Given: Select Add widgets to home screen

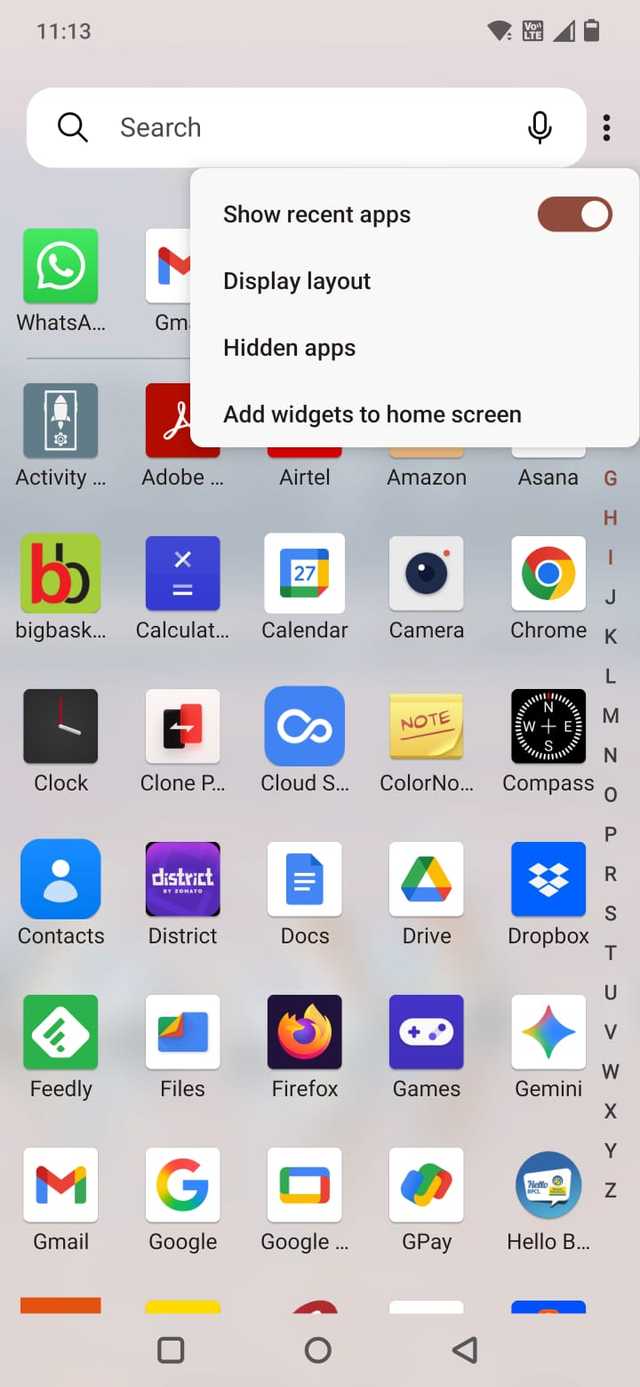Looking at the screenshot, I should tap(372, 414).
